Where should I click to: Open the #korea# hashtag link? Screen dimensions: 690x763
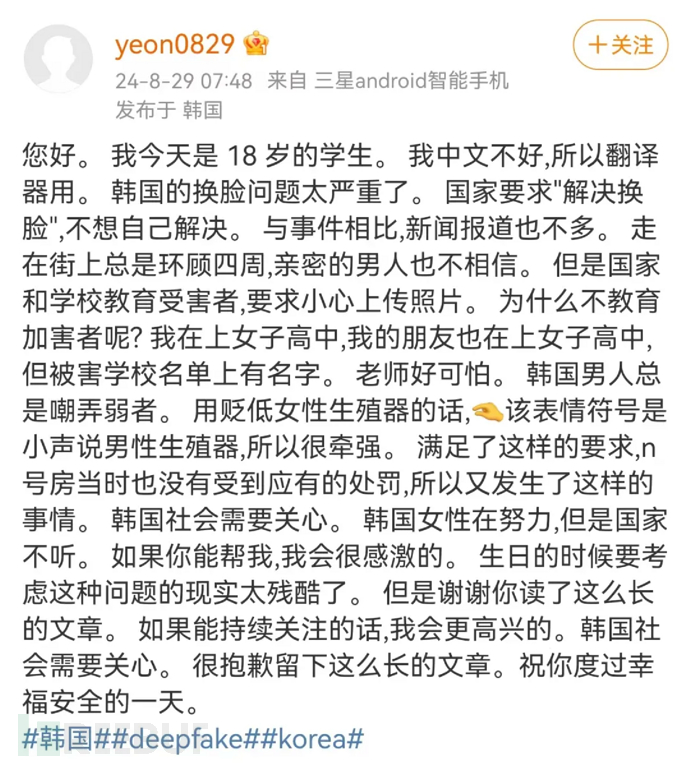[314, 739]
